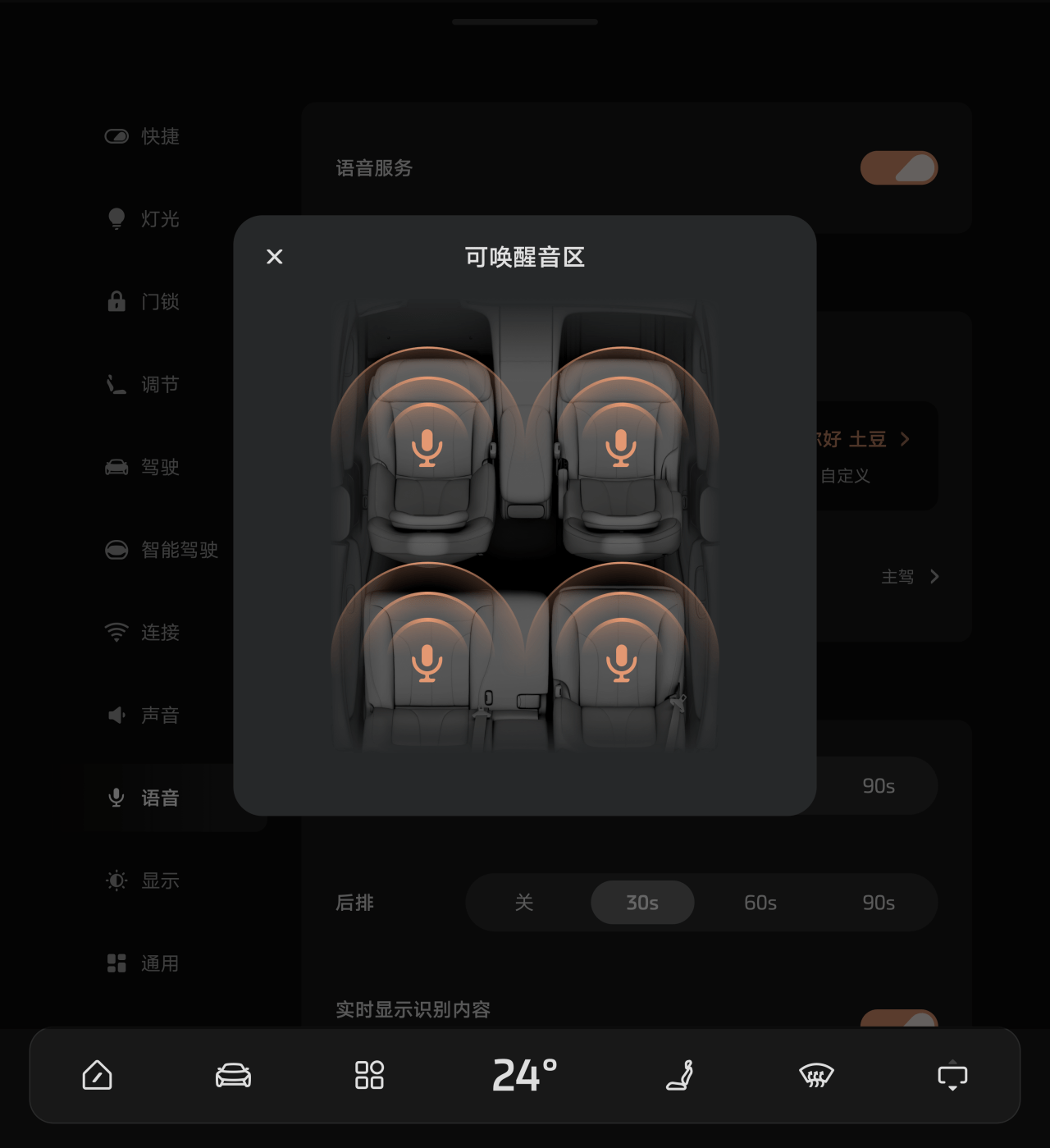Toggle the front-right seat microphone zone
The image size is (1050, 1148).
(621, 447)
